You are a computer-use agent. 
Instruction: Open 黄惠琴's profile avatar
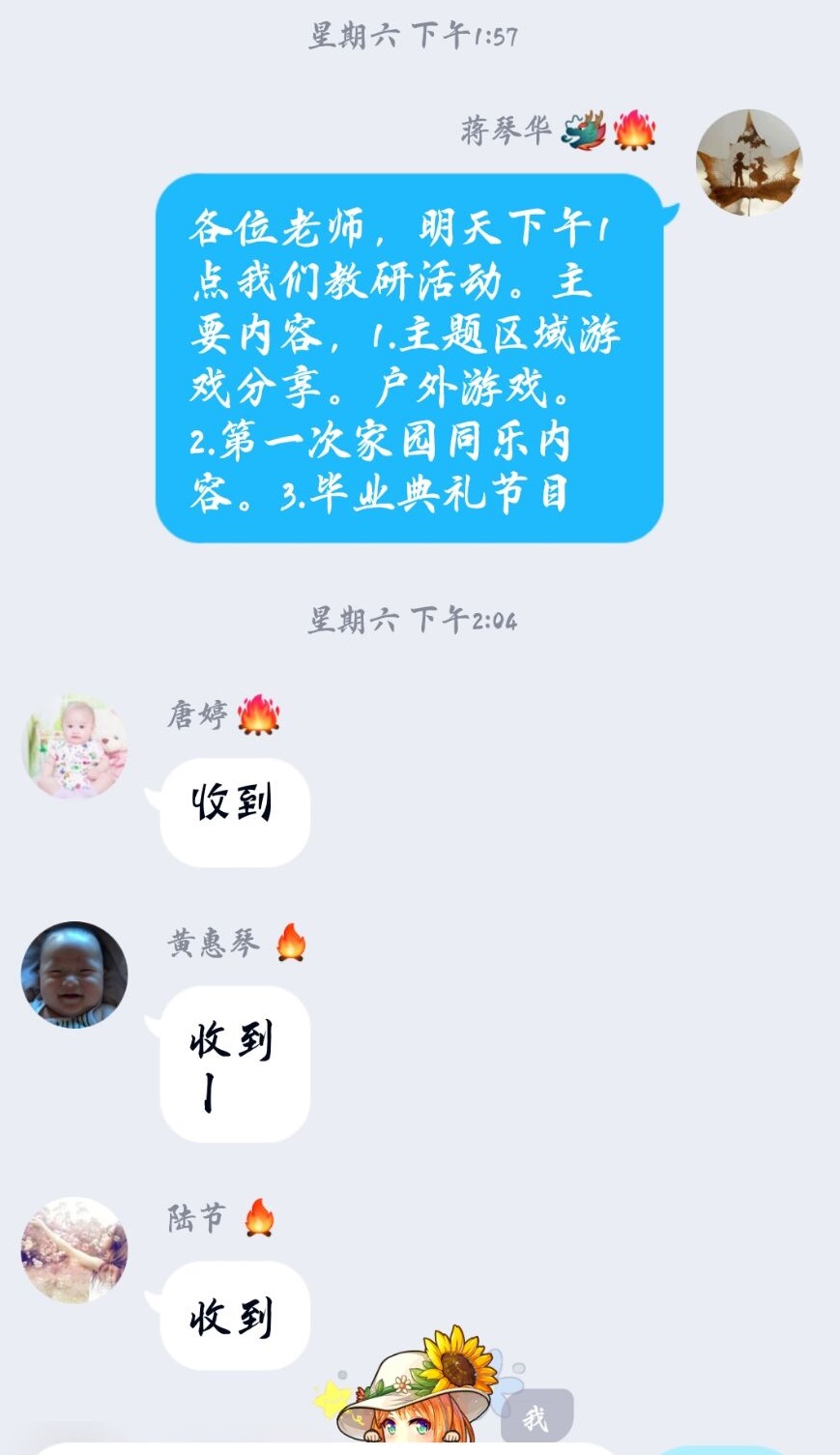(74, 975)
